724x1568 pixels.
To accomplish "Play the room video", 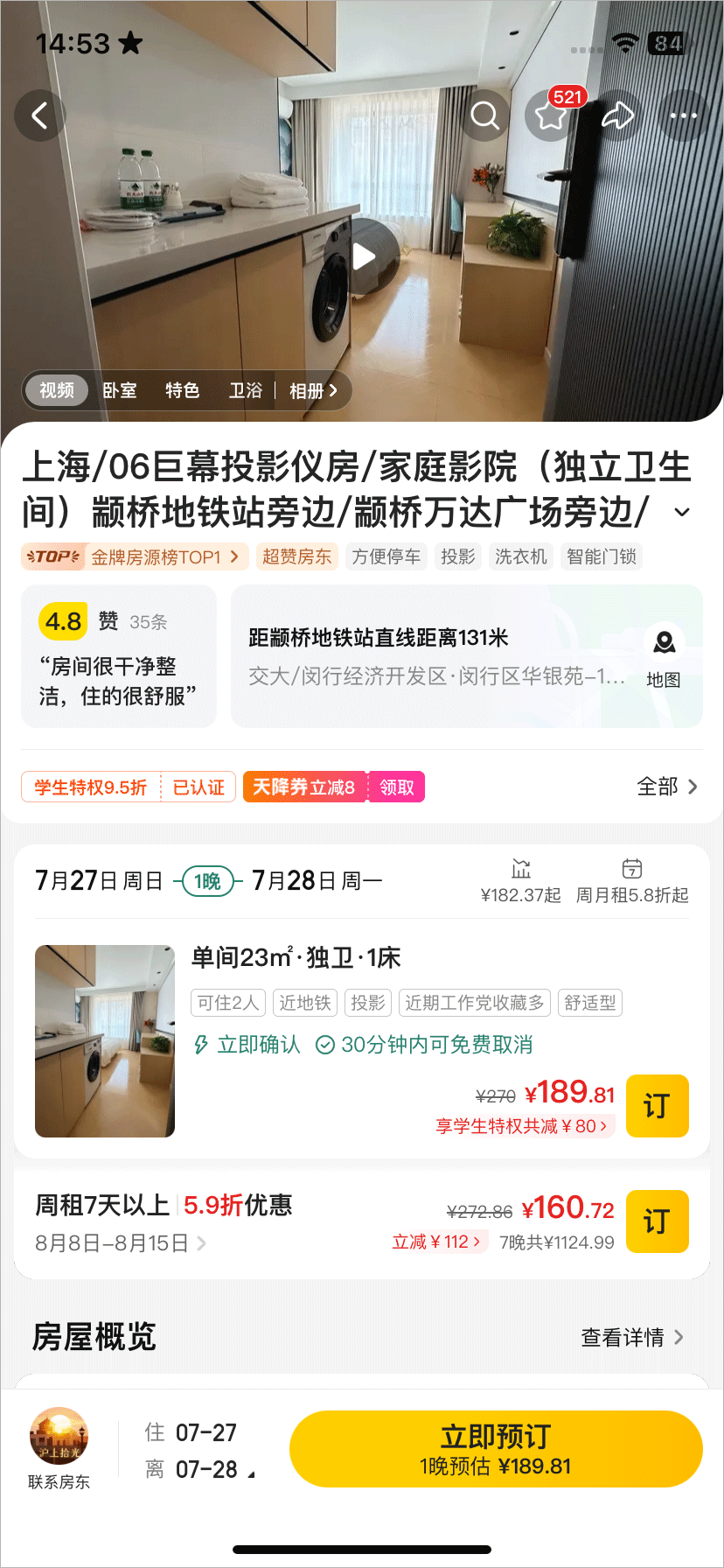I will click(x=362, y=257).
